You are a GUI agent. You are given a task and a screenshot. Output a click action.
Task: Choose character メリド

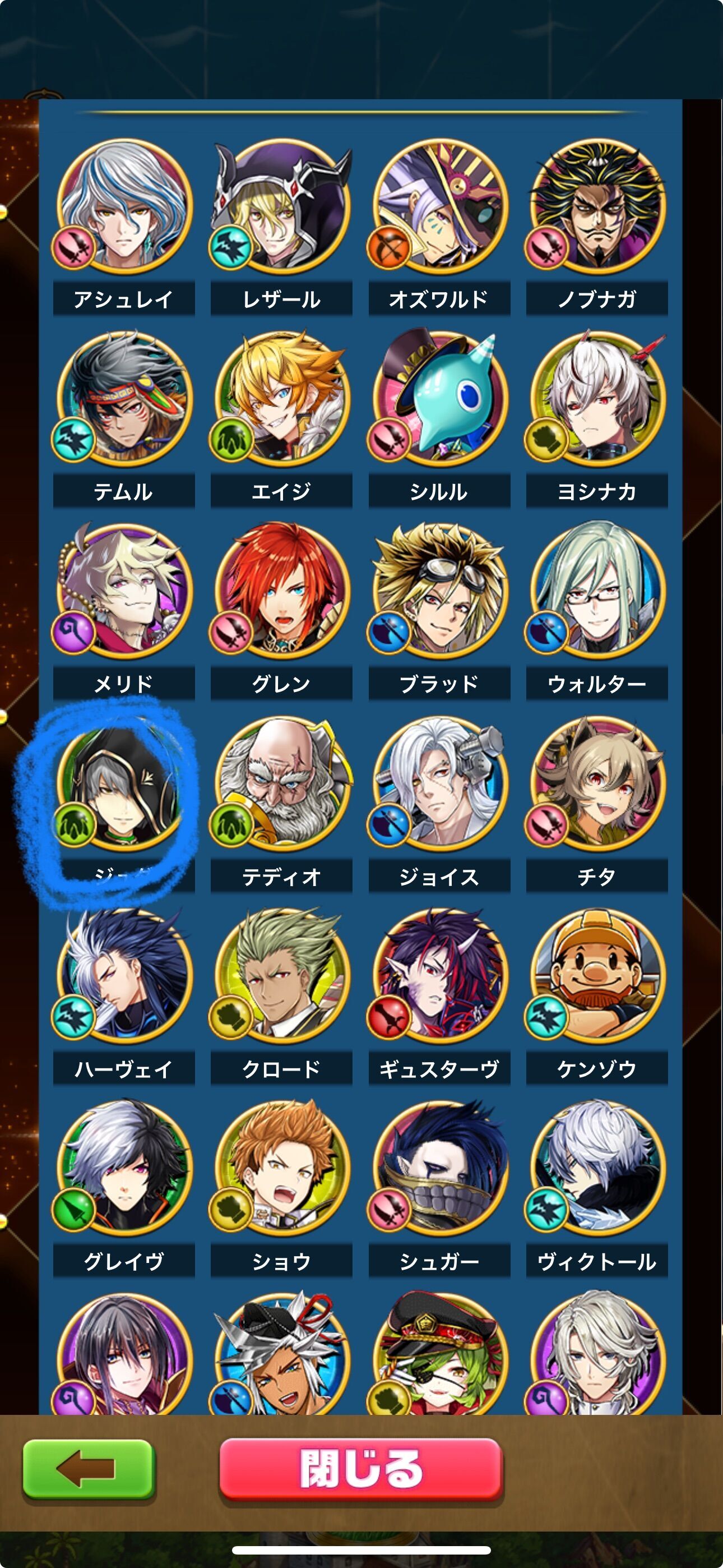[x=124, y=592]
